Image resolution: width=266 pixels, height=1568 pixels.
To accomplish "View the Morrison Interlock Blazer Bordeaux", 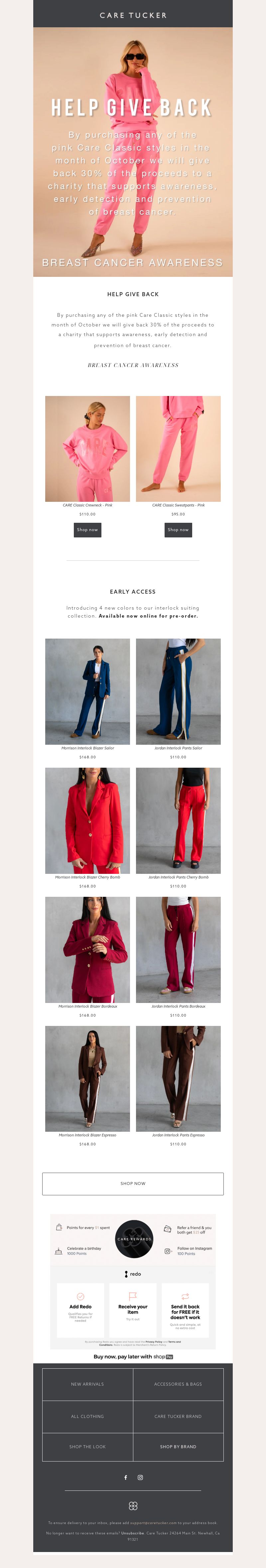I will (x=88, y=949).
